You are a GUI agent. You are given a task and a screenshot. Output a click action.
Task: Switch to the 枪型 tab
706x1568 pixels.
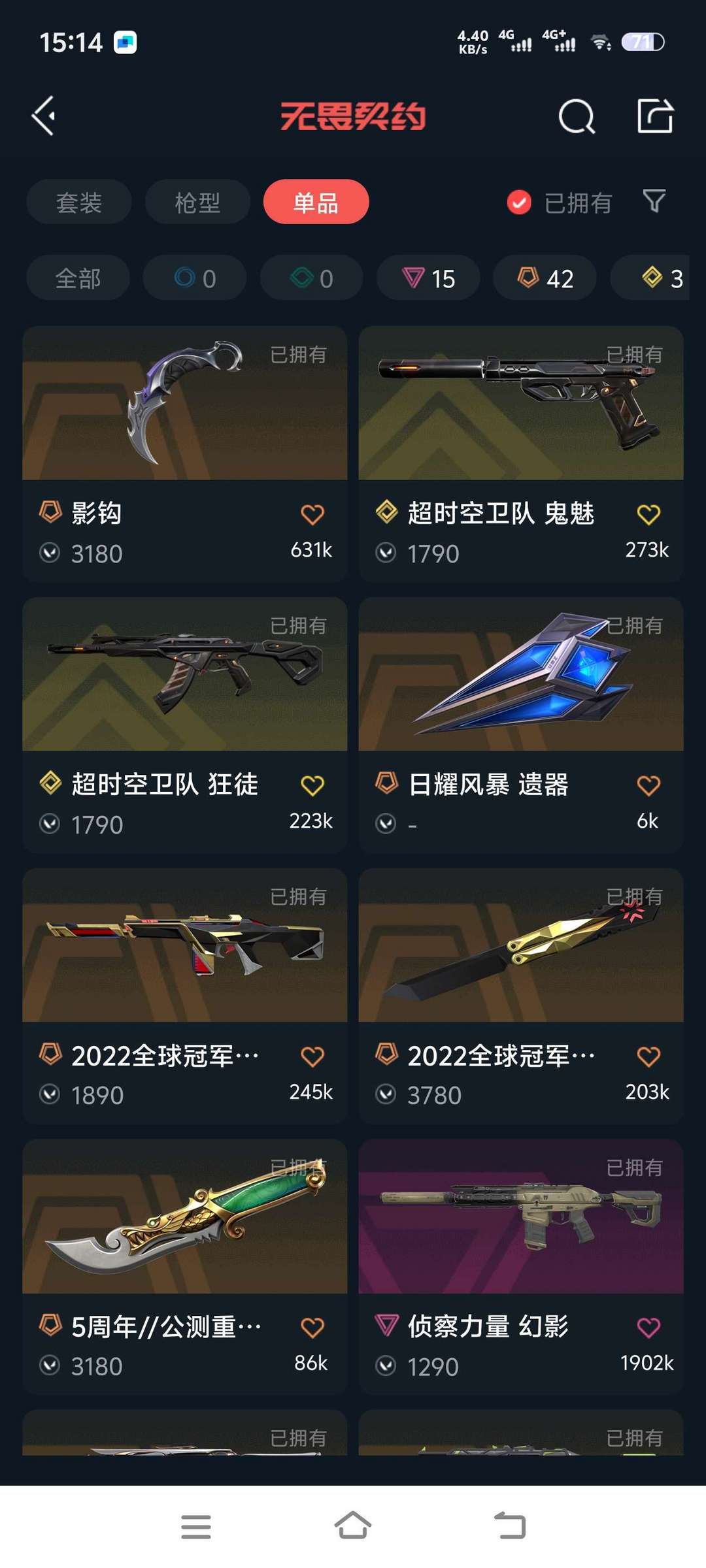pyautogui.click(x=196, y=203)
